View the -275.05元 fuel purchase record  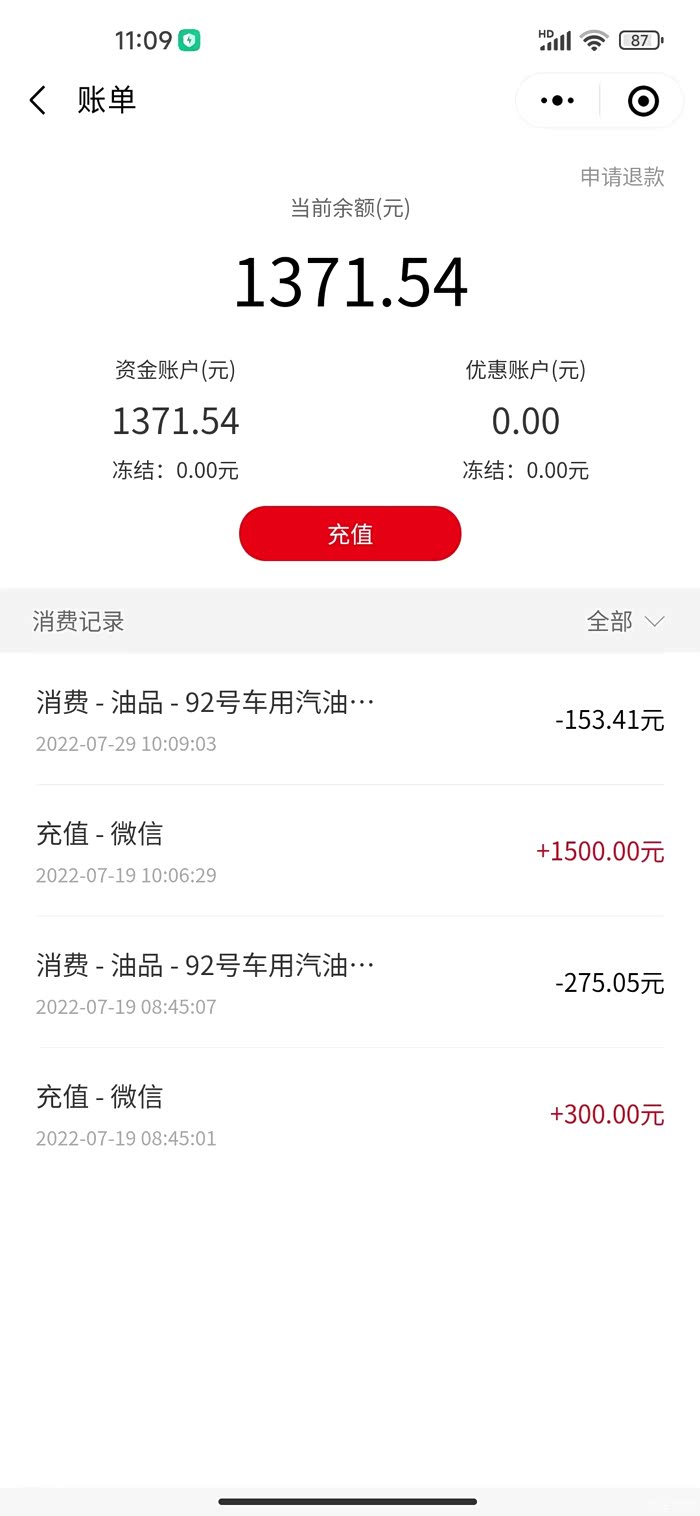click(350, 983)
